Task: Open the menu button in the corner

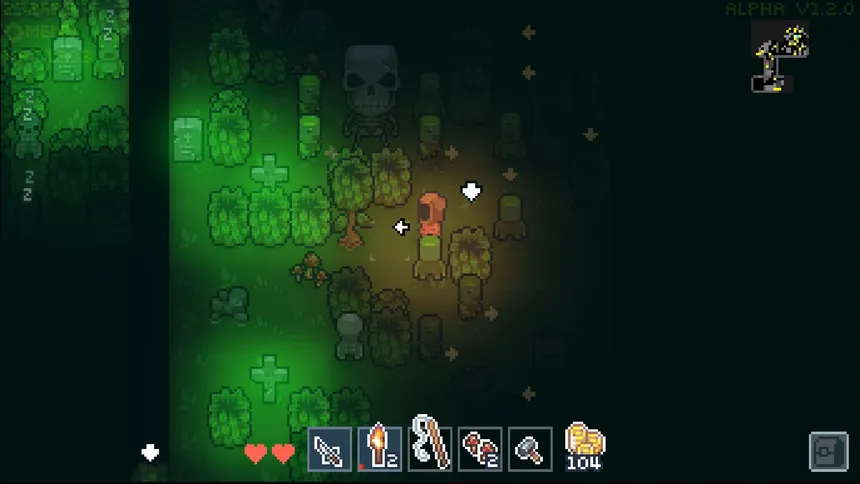Action: tap(828, 451)
